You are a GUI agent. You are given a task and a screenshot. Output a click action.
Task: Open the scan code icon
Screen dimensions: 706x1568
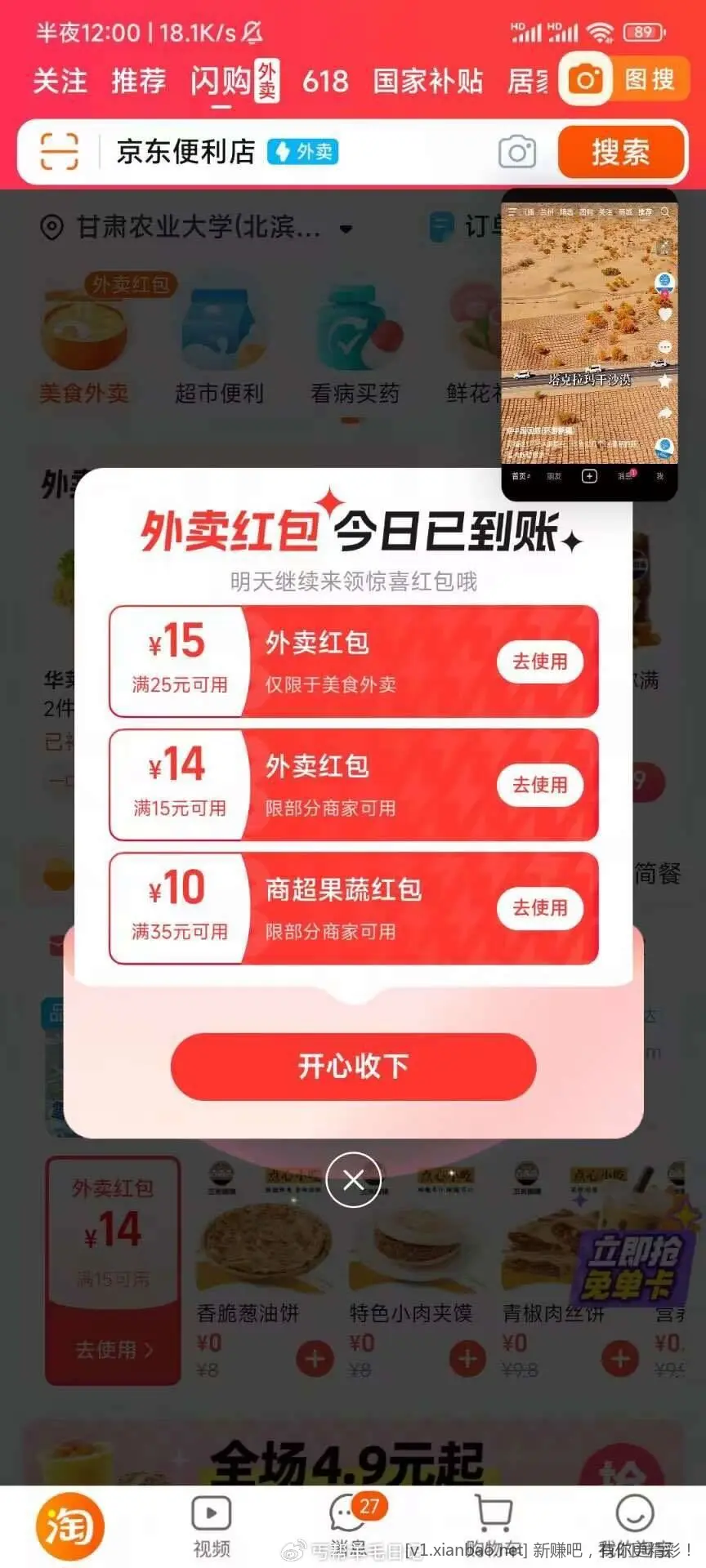(x=60, y=152)
